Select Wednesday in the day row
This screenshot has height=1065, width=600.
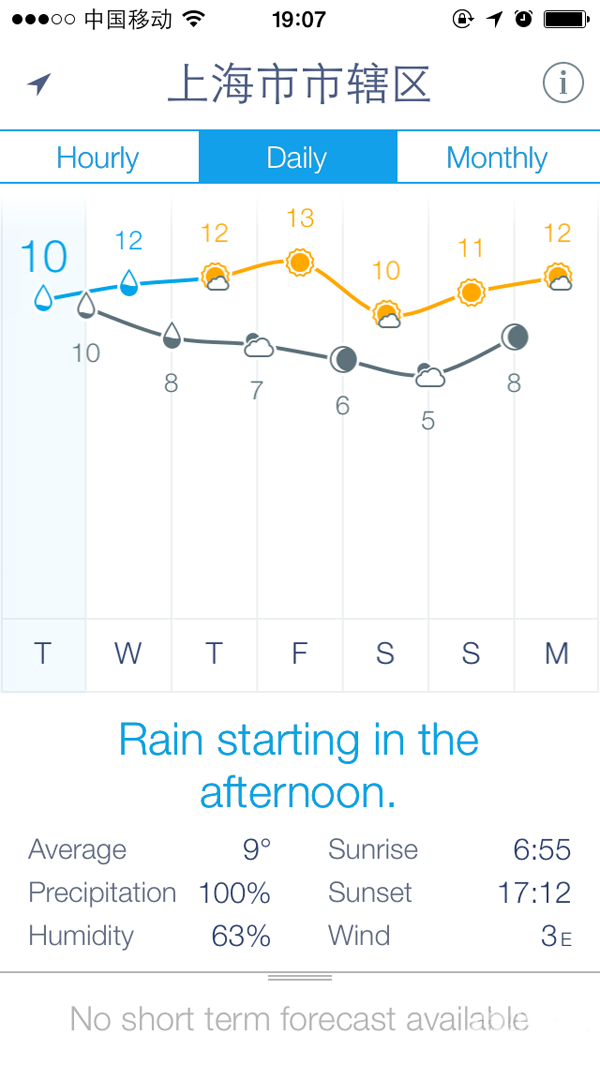(x=128, y=654)
